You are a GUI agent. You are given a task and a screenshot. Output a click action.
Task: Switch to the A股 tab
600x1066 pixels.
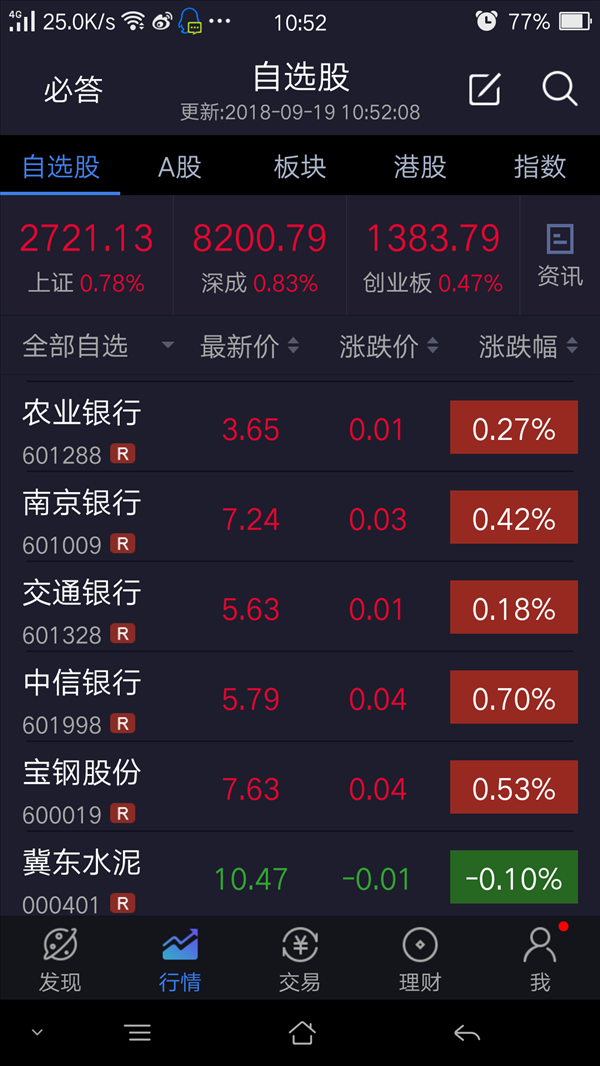point(180,167)
